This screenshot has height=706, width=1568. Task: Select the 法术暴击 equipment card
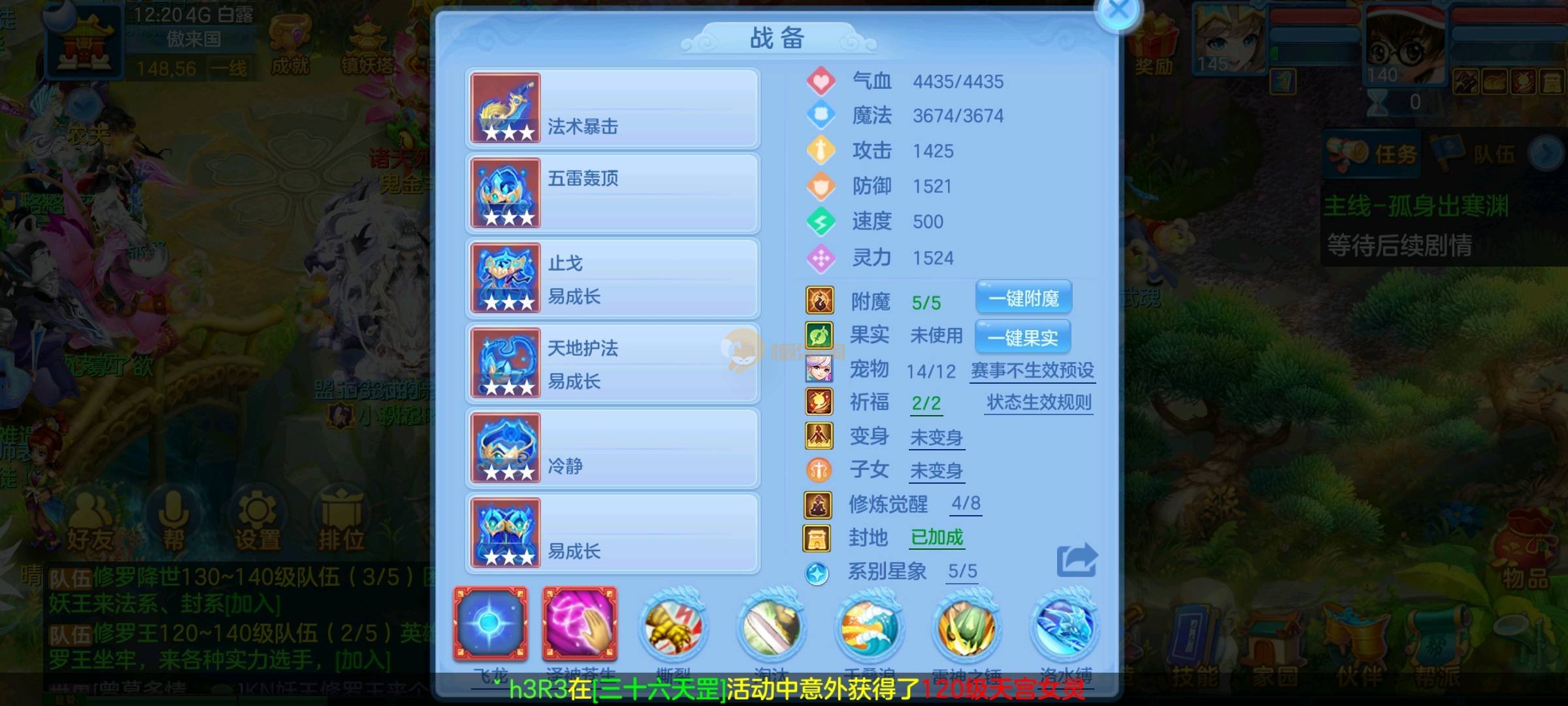tap(612, 109)
